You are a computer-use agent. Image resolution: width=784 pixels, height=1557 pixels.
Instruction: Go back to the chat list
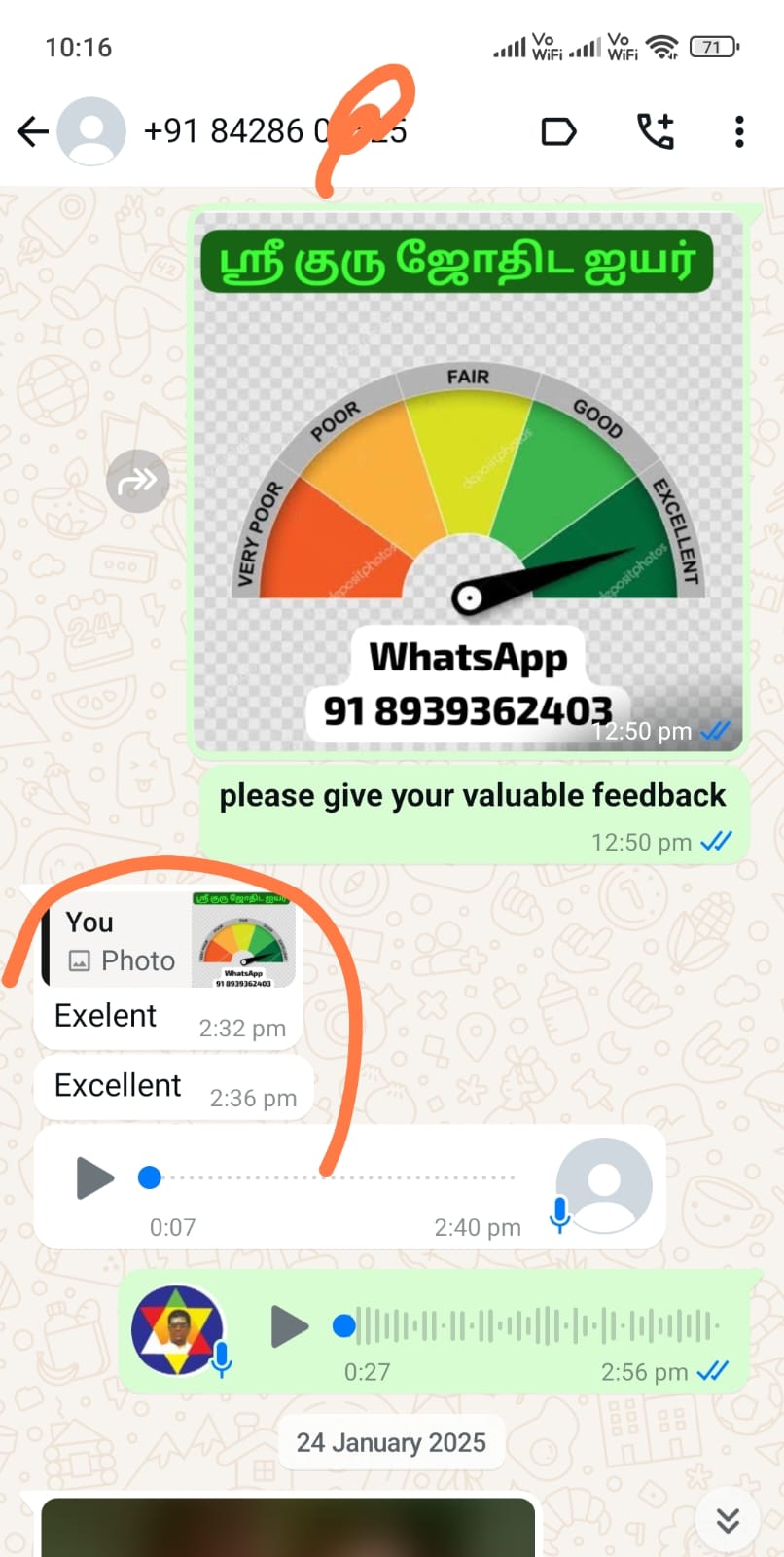pyautogui.click(x=32, y=131)
